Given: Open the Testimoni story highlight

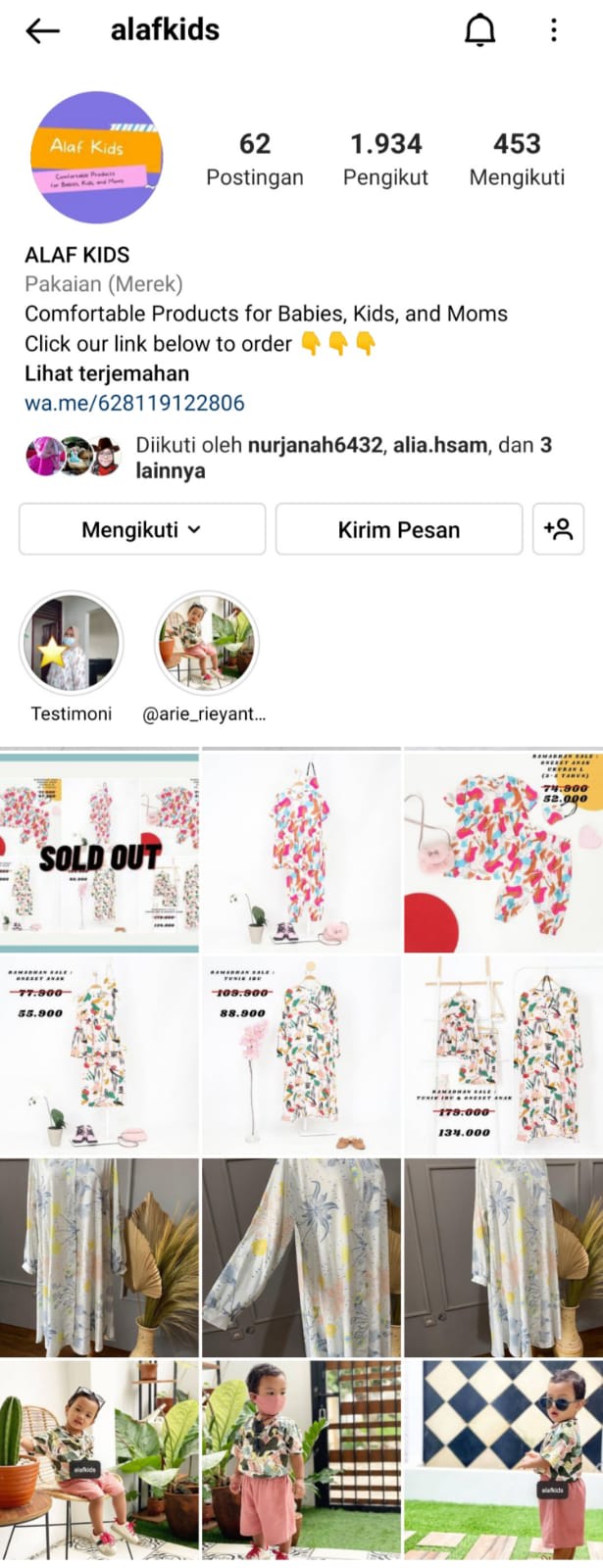Looking at the screenshot, I should (x=71, y=643).
